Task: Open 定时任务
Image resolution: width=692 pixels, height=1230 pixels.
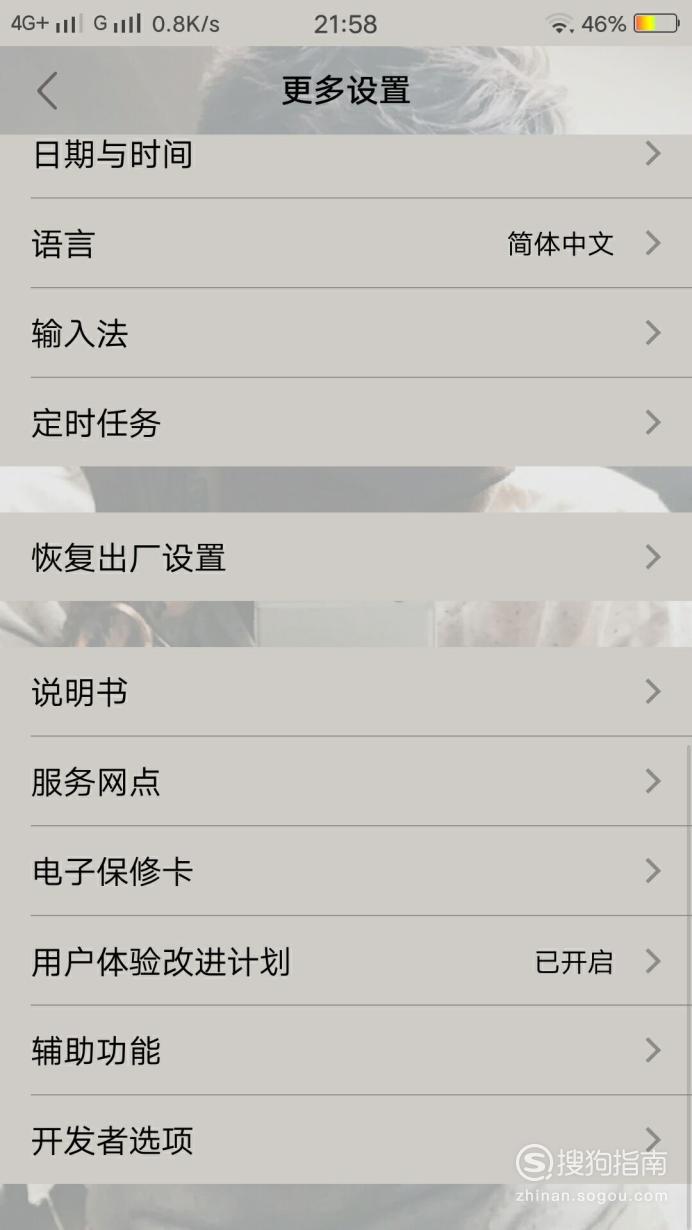Action: [346, 422]
